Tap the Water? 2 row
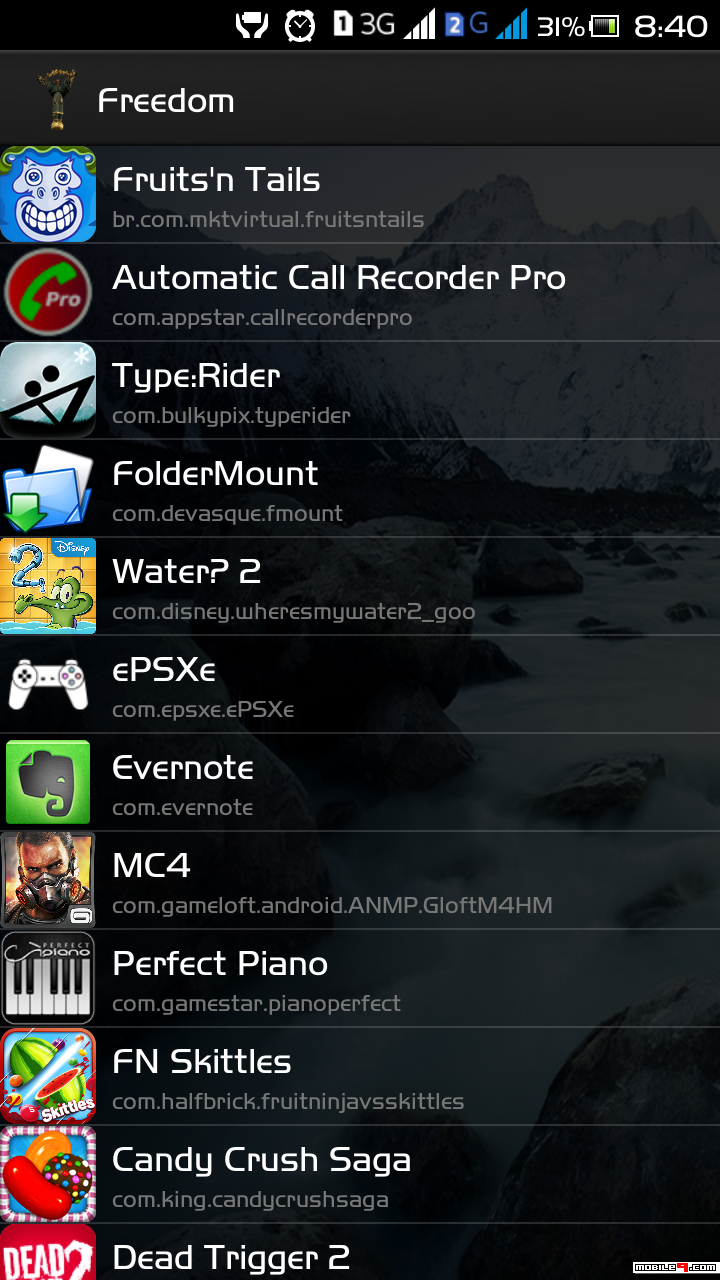 [360, 587]
